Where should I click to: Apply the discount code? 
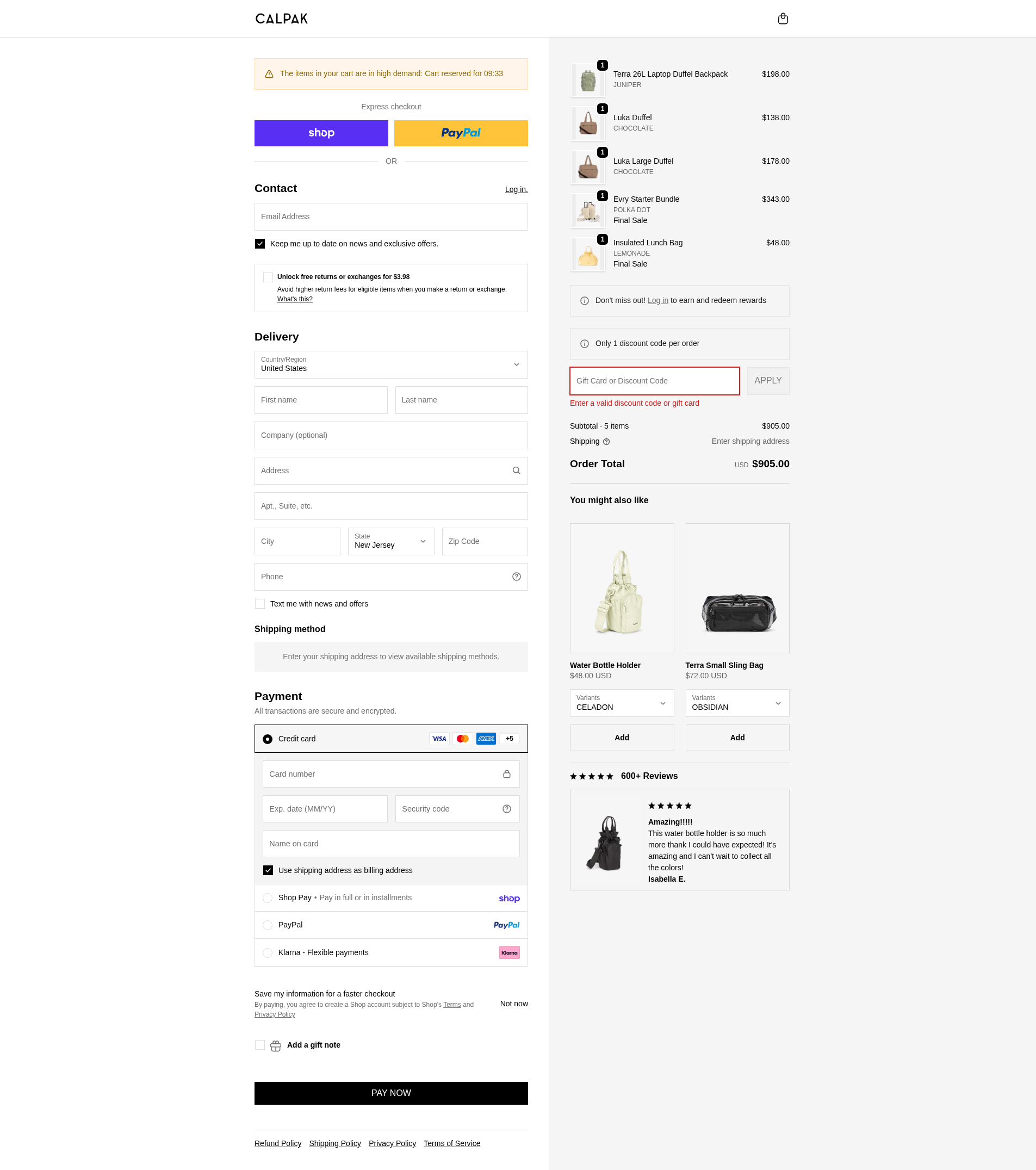[767, 381]
